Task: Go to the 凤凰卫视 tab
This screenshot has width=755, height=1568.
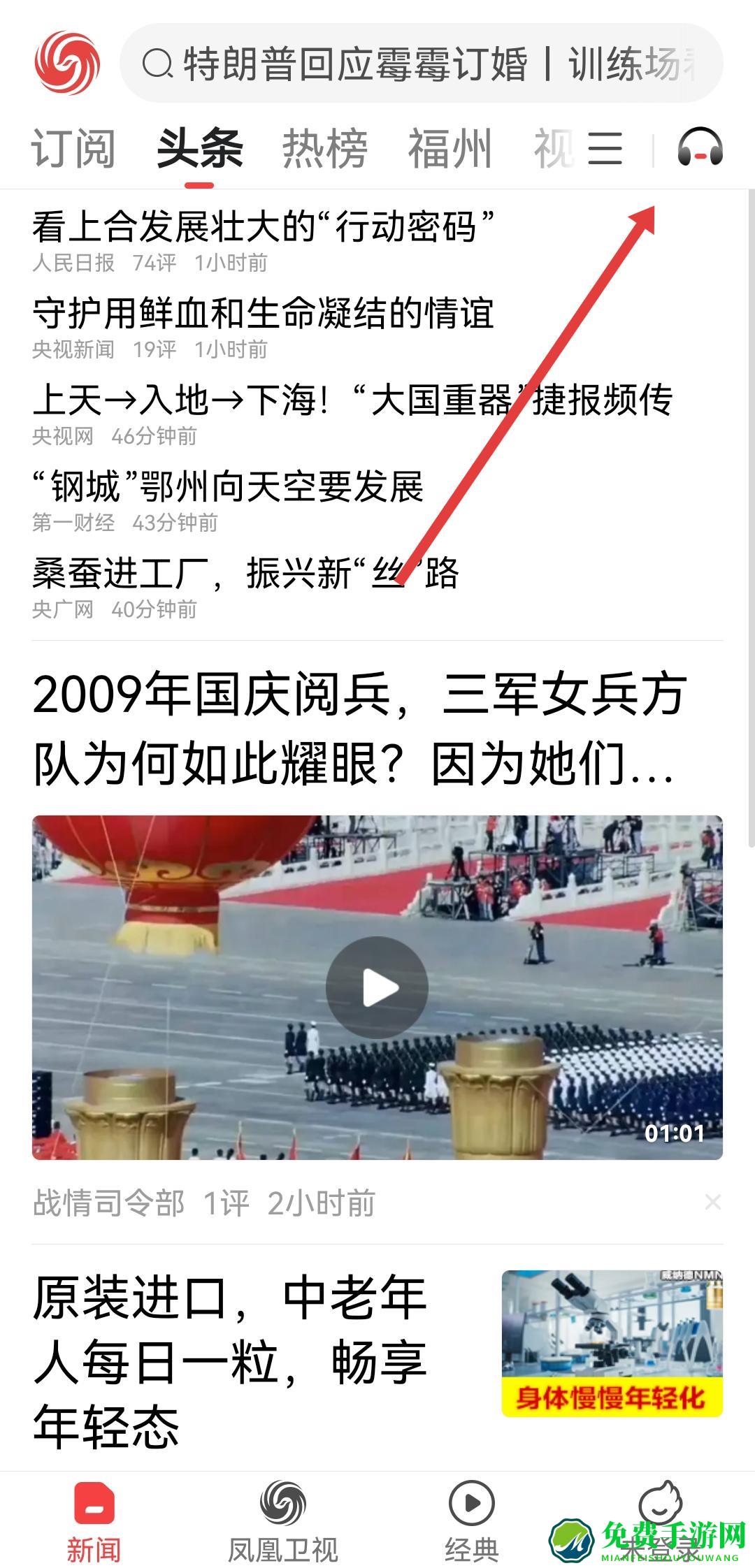Action: [x=283, y=1518]
